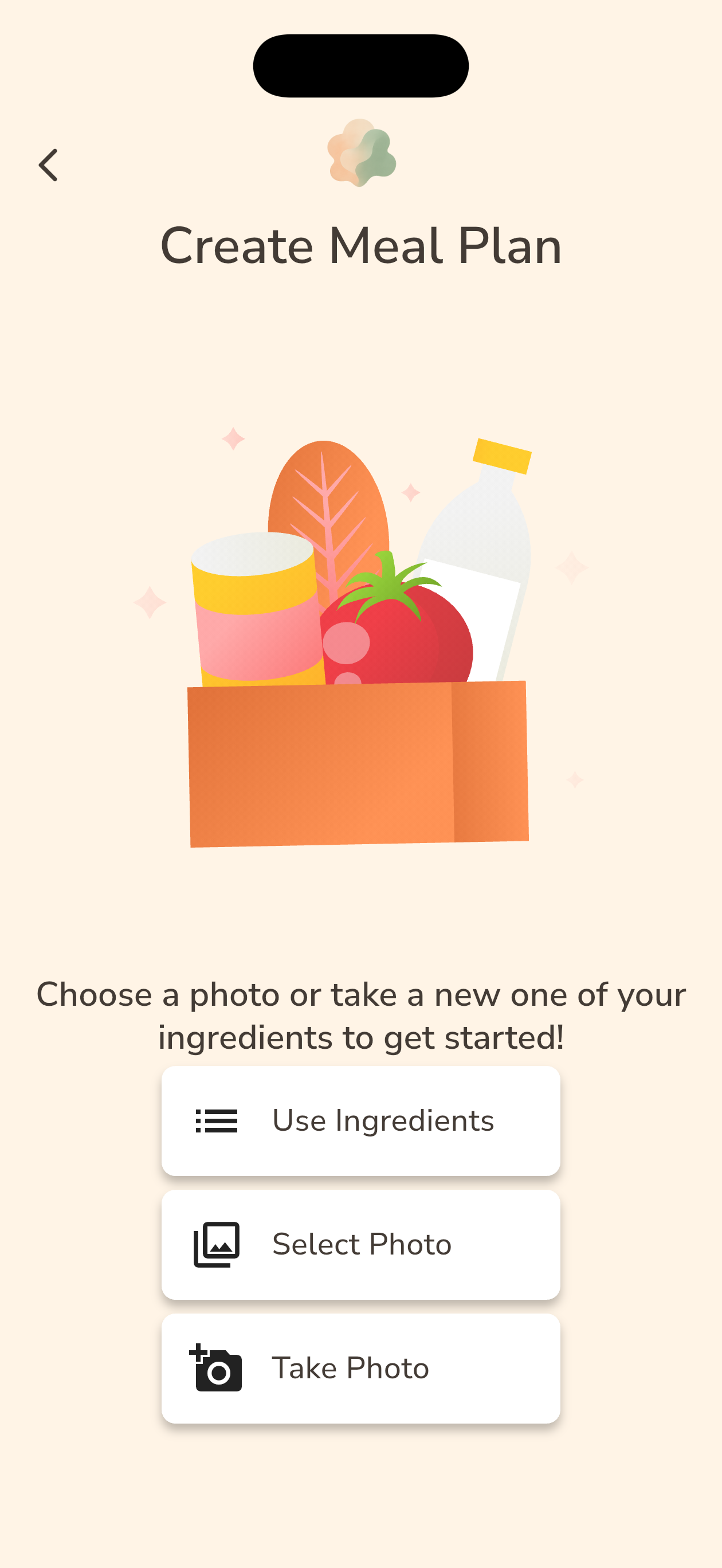Click the grocery bag illustration
The height and width of the screenshot is (1568, 722).
click(359, 767)
